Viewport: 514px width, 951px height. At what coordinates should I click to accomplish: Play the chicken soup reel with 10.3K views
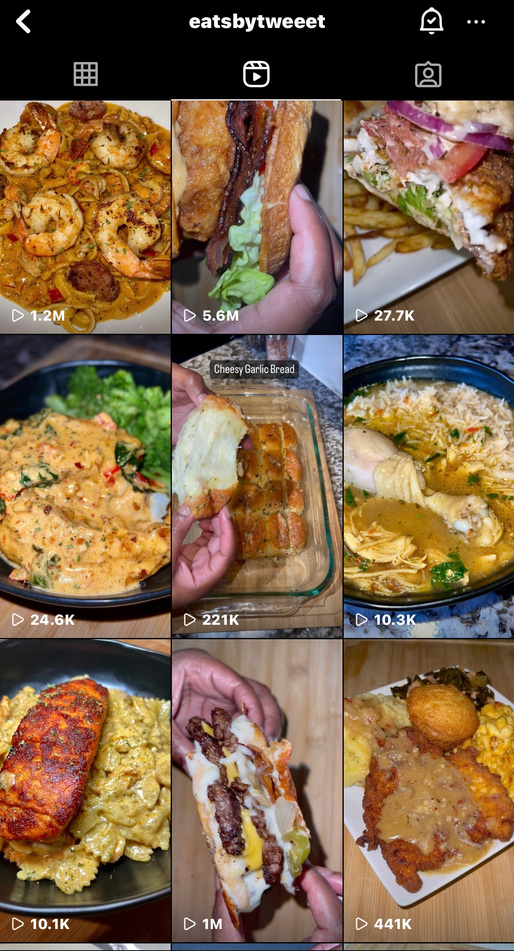click(429, 486)
